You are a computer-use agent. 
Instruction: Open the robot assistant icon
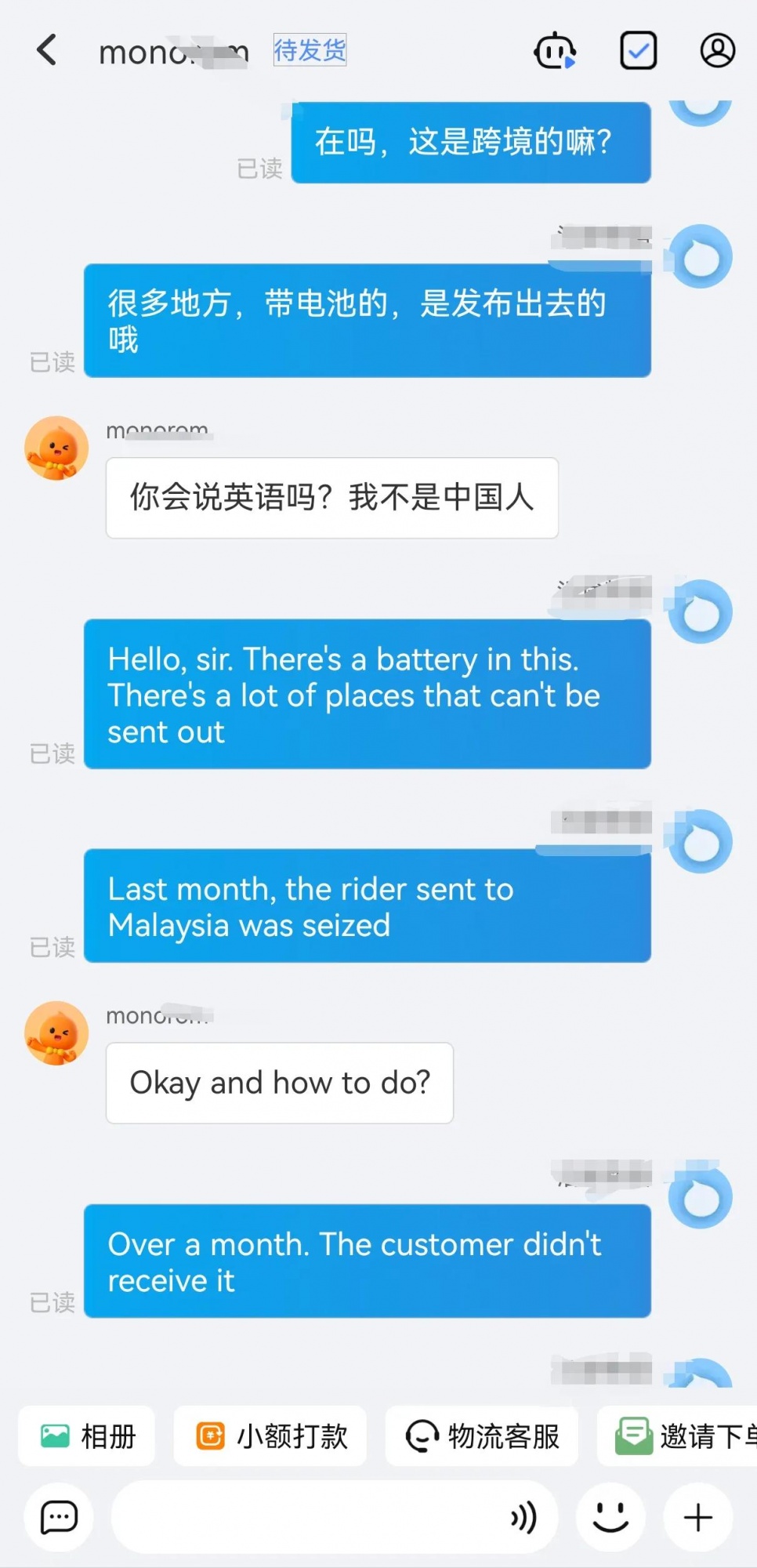coord(555,52)
